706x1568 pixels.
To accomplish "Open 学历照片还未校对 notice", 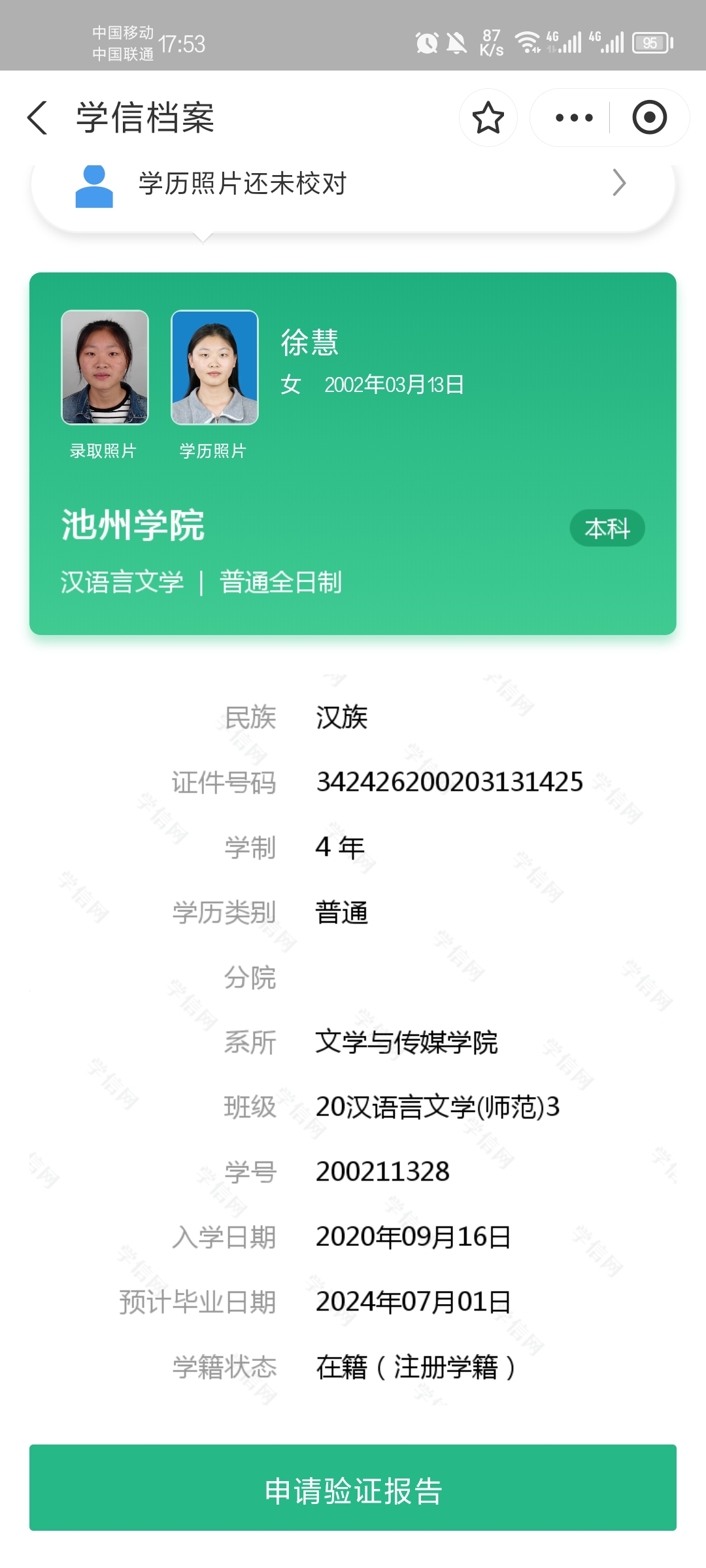I will 352,184.
